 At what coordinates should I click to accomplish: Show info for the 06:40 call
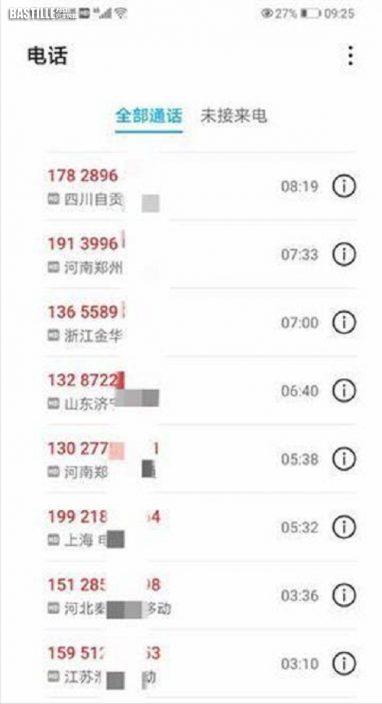344,391
